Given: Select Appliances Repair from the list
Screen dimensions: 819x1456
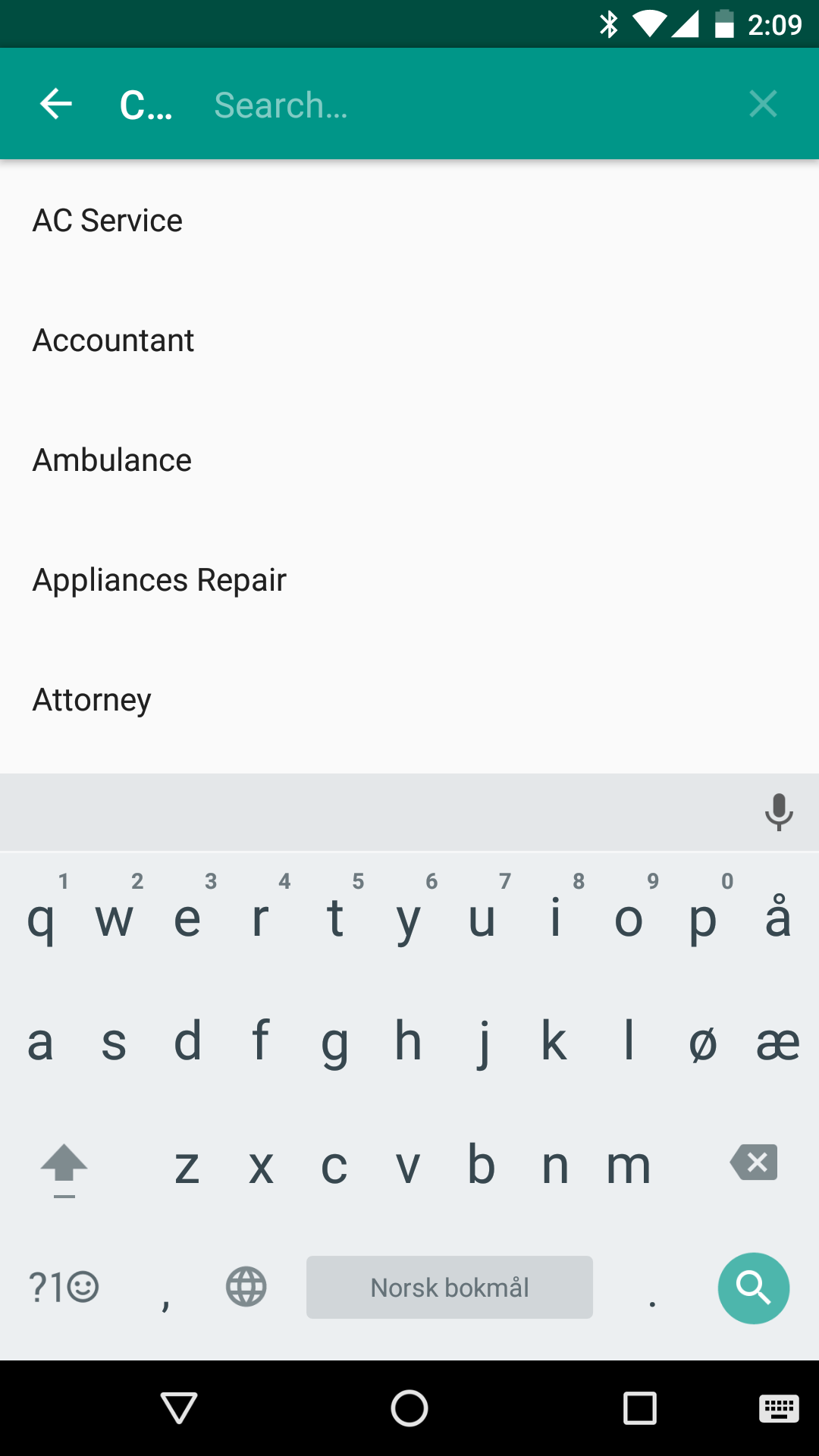Looking at the screenshot, I should tap(409, 580).
